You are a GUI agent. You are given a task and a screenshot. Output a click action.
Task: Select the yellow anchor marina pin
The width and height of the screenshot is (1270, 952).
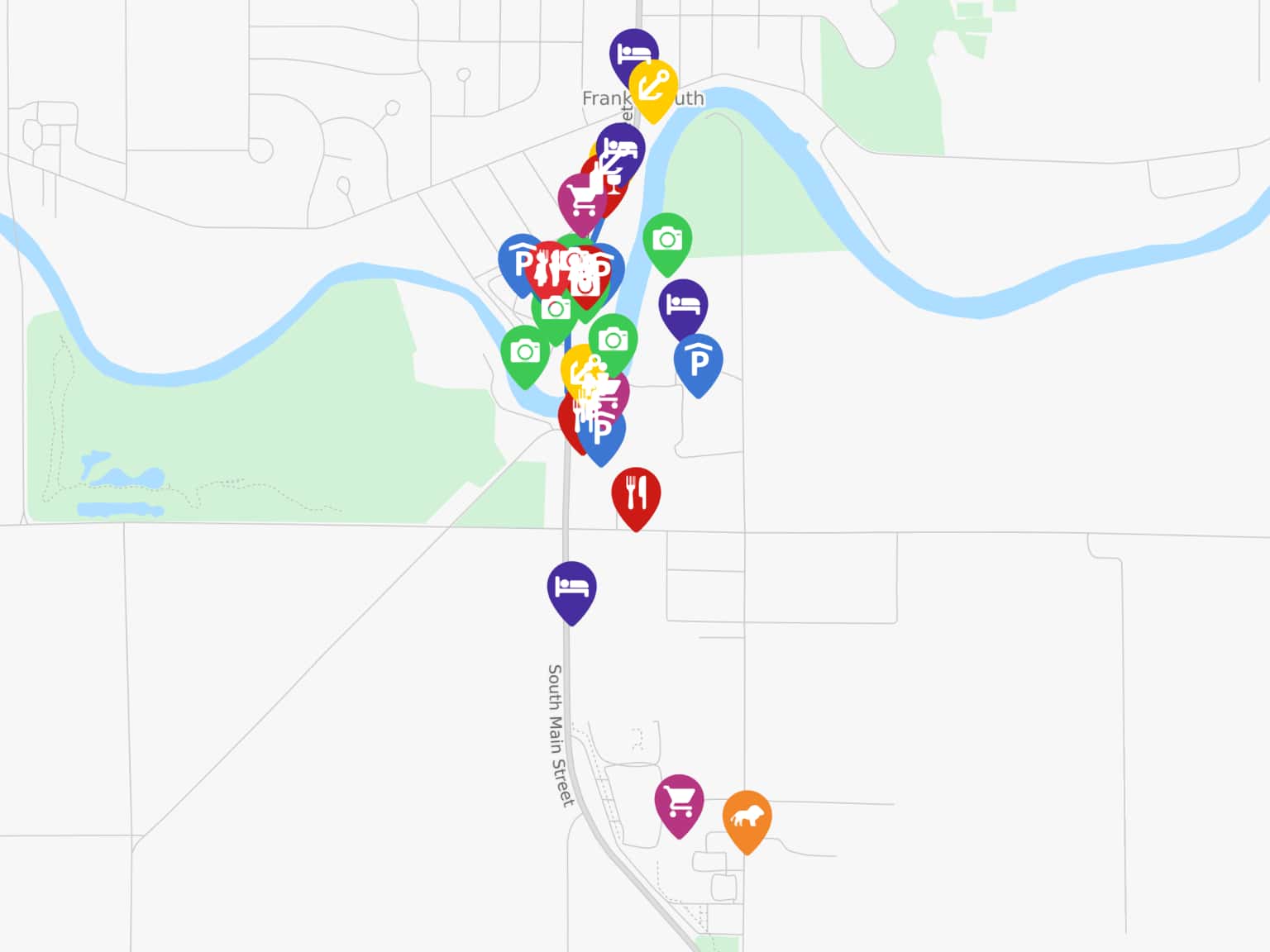[654, 88]
